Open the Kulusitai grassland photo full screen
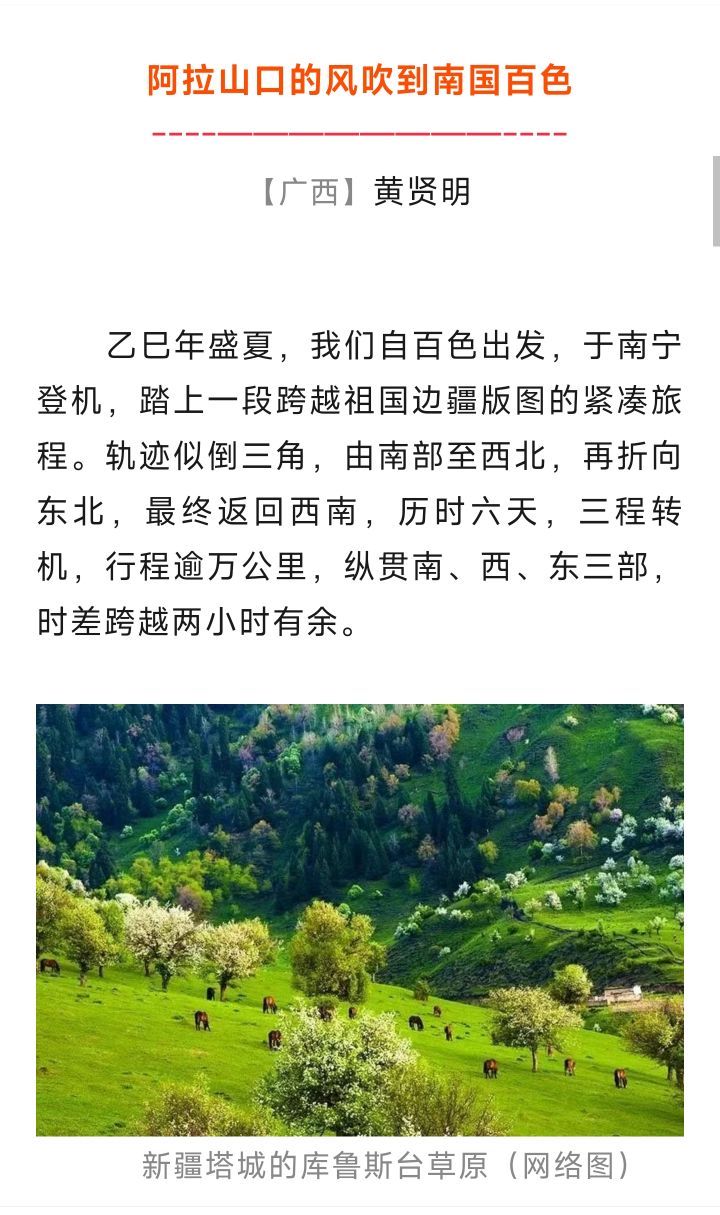The height and width of the screenshot is (1215, 720). coord(360,920)
